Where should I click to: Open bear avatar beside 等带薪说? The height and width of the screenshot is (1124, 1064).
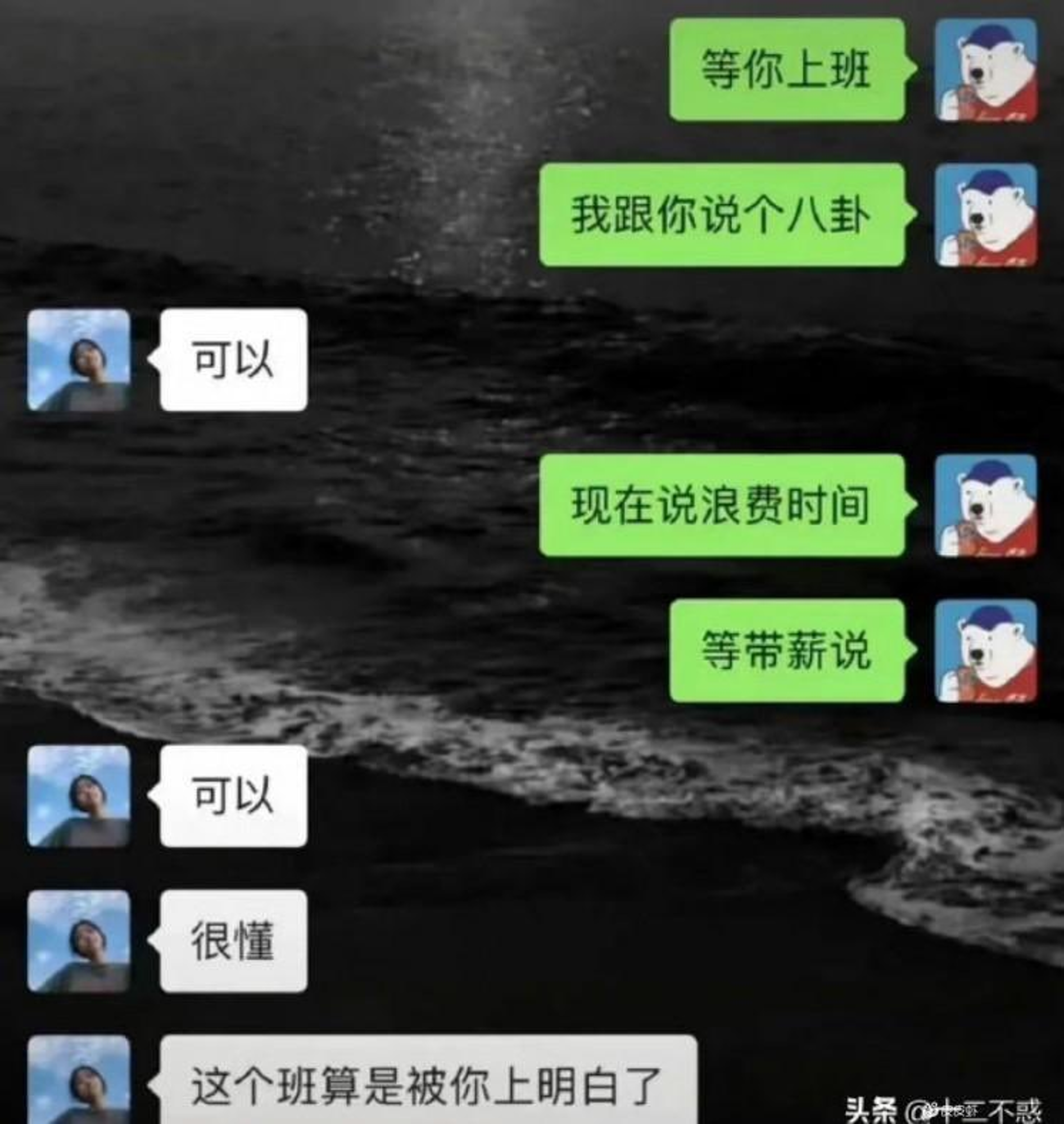coord(986,650)
